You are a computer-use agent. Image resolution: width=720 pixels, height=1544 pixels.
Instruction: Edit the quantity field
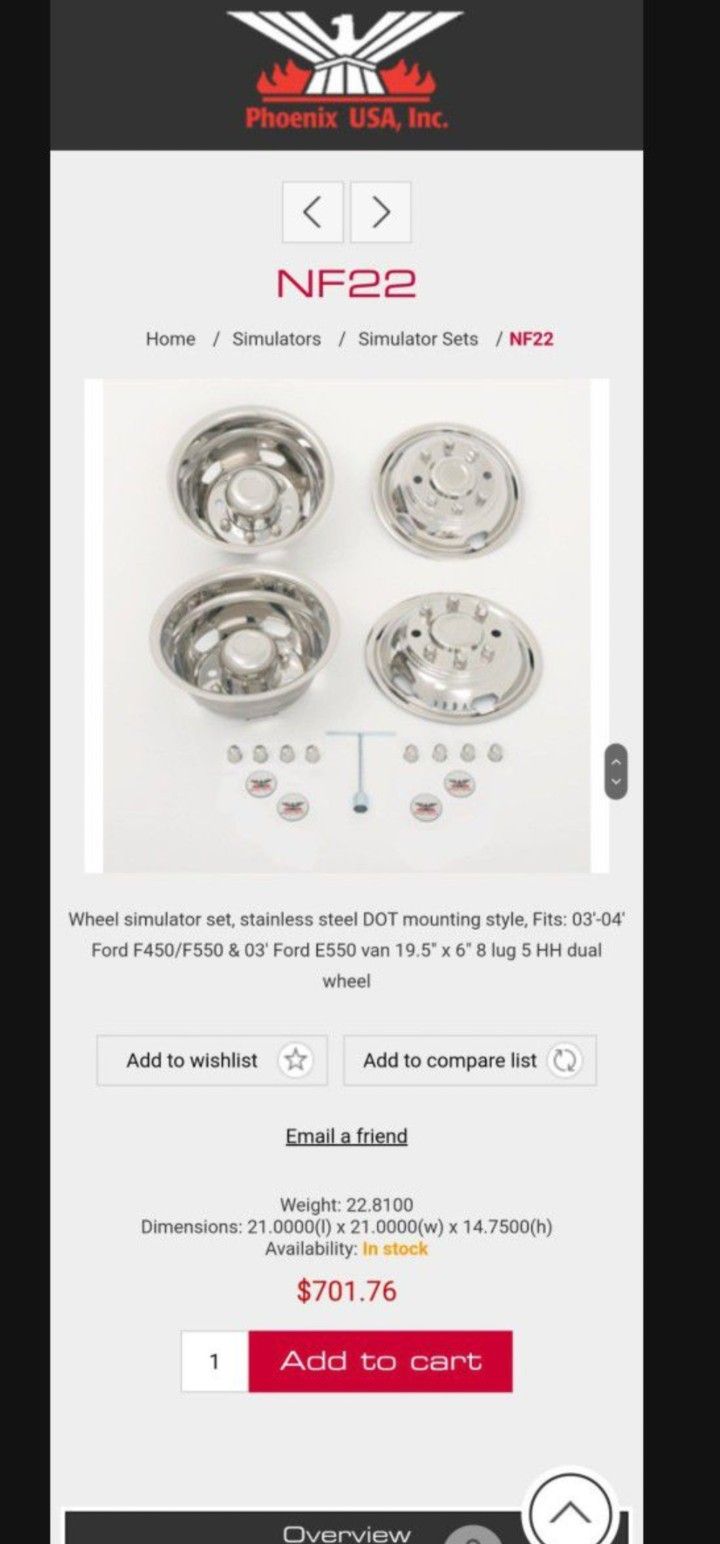click(x=214, y=1361)
